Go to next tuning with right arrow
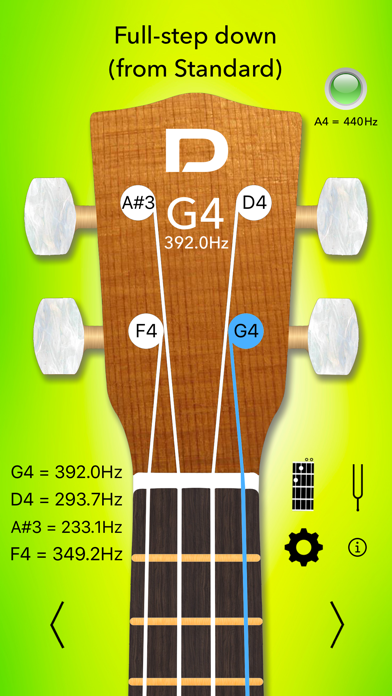 (337, 625)
